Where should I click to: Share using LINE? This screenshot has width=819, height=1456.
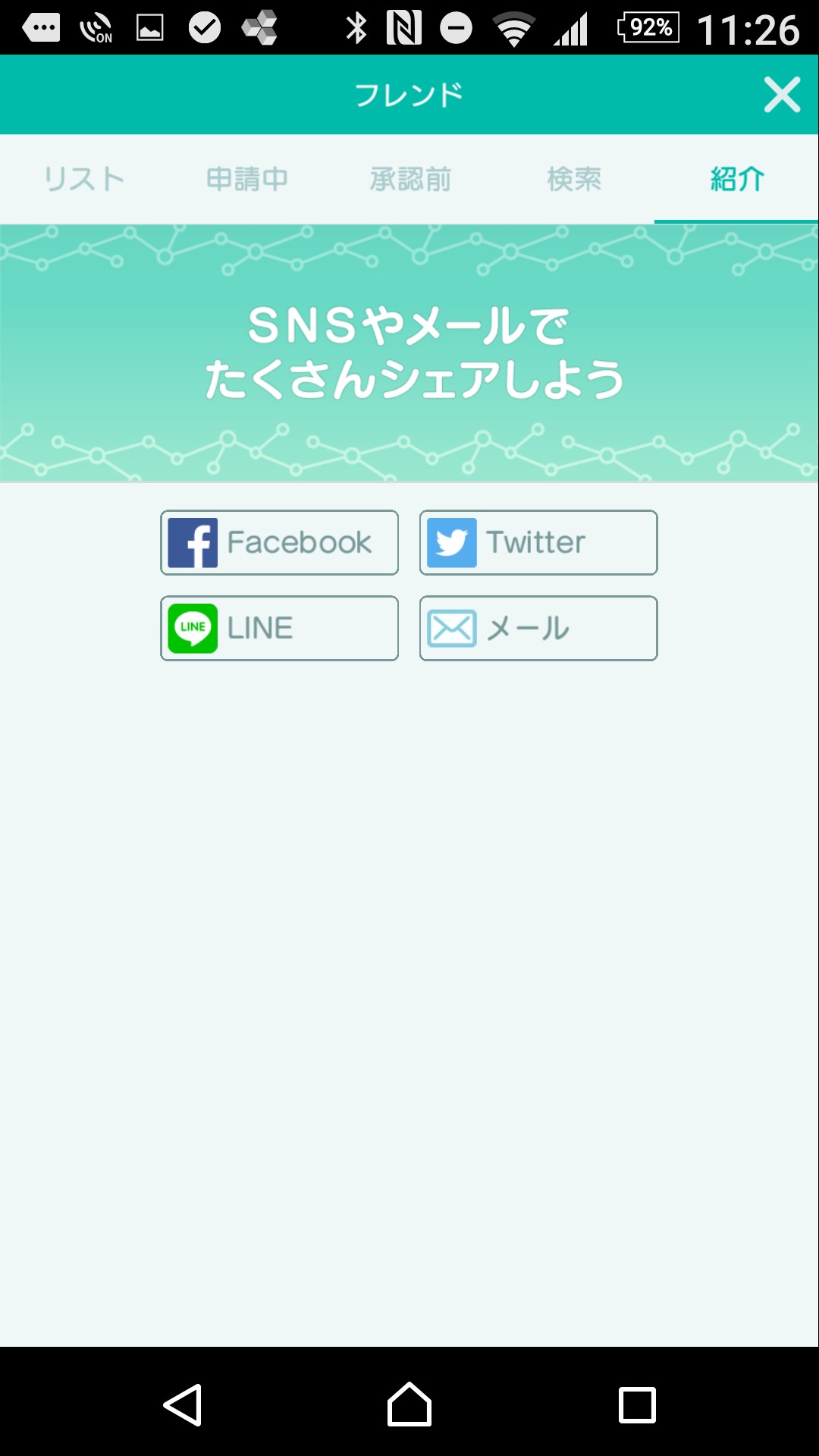[x=279, y=628]
